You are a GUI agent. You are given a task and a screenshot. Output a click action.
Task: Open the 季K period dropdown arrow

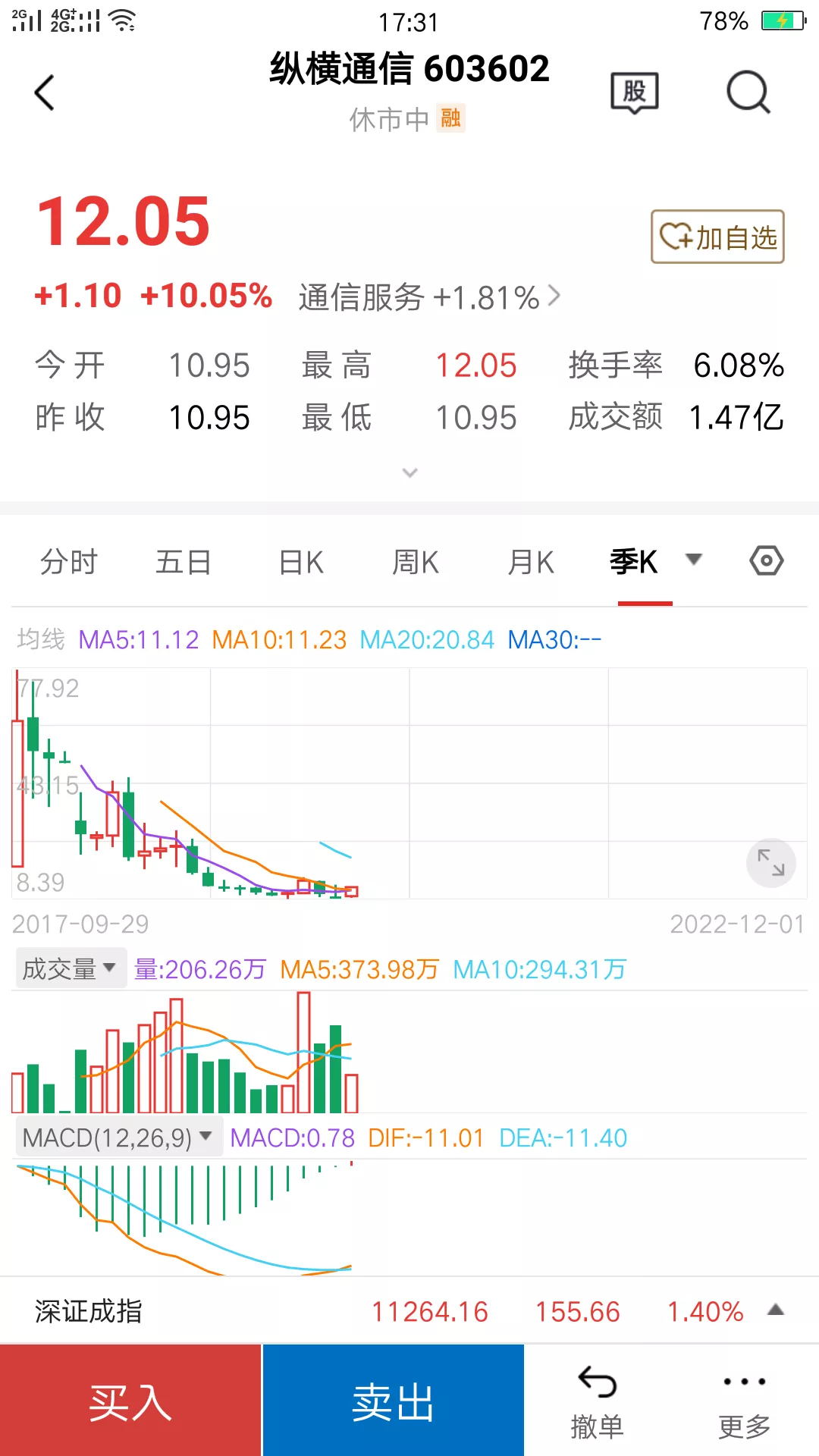[693, 560]
